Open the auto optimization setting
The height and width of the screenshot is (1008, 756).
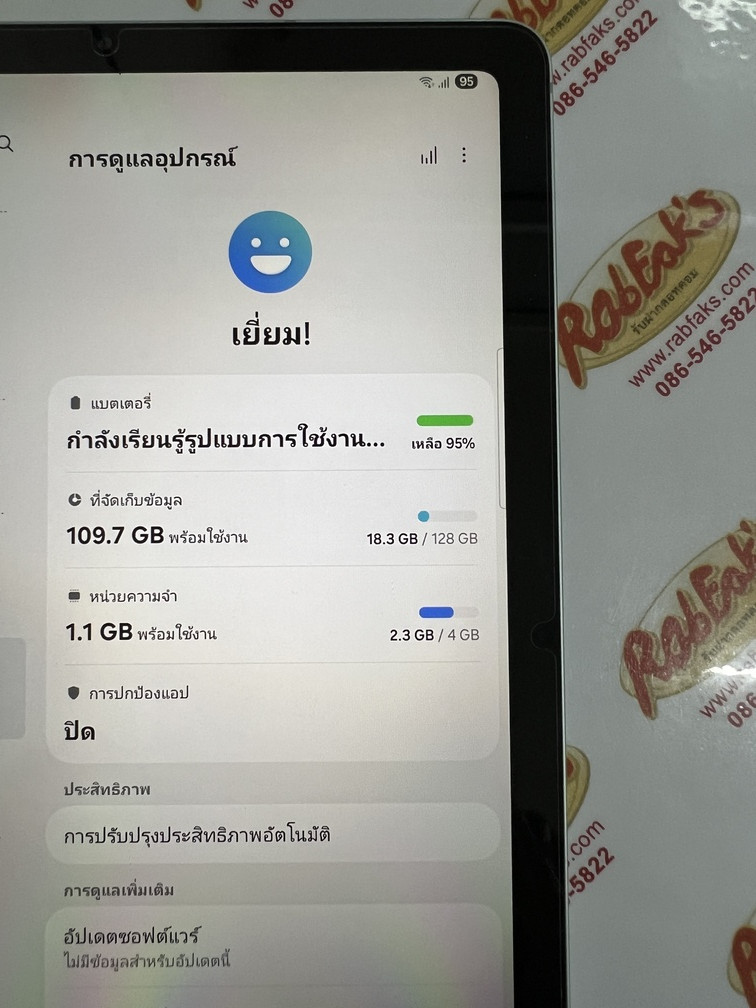pyautogui.click(x=270, y=834)
